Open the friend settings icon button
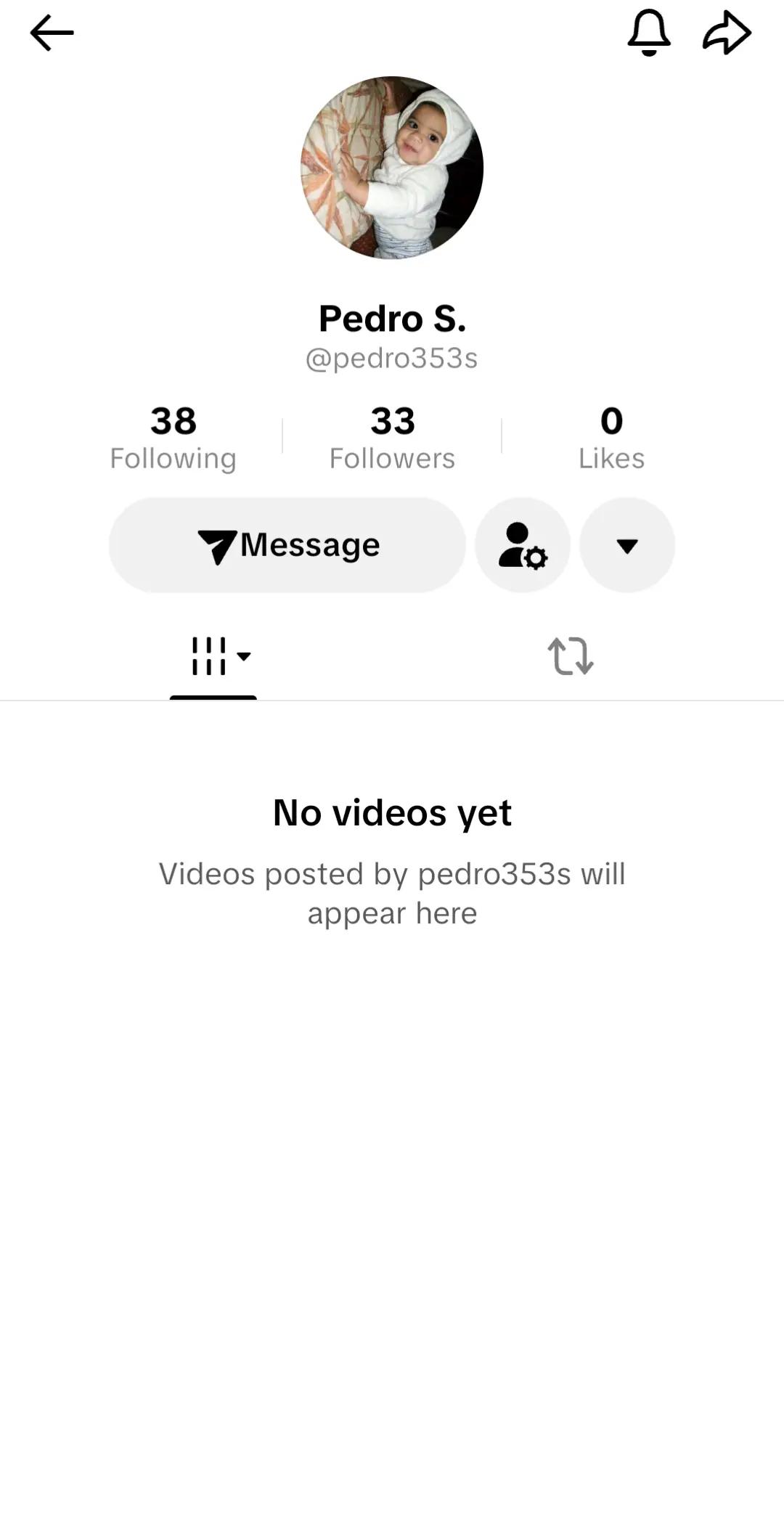This screenshot has width=784, height=1539. pos(523,545)
